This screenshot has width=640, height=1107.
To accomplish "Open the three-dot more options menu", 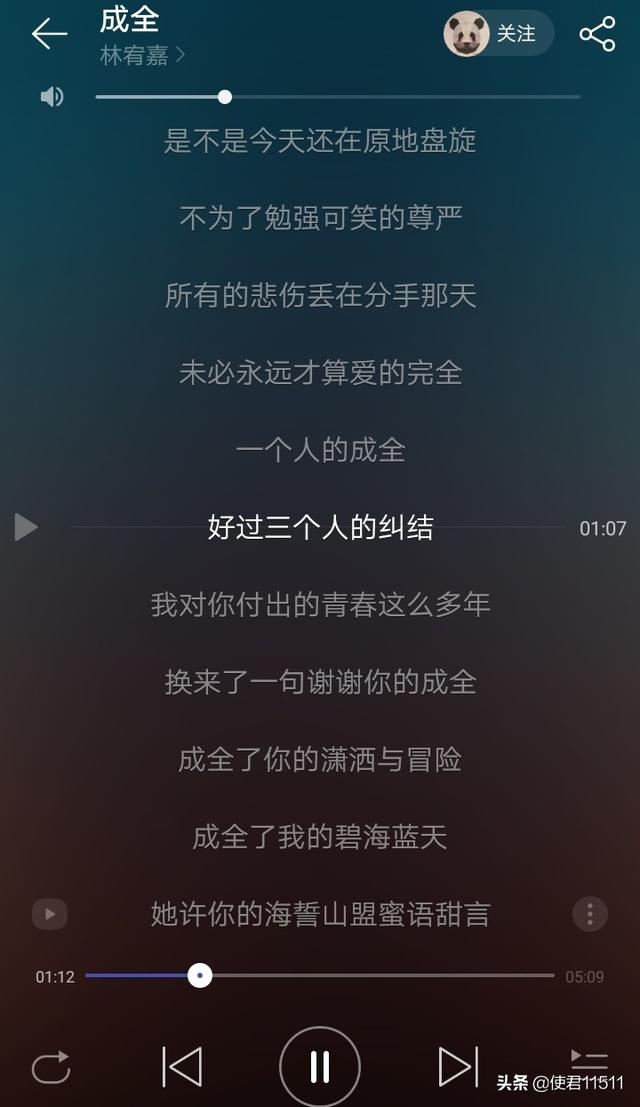I will pyautogui.click(x=590, y=913).
